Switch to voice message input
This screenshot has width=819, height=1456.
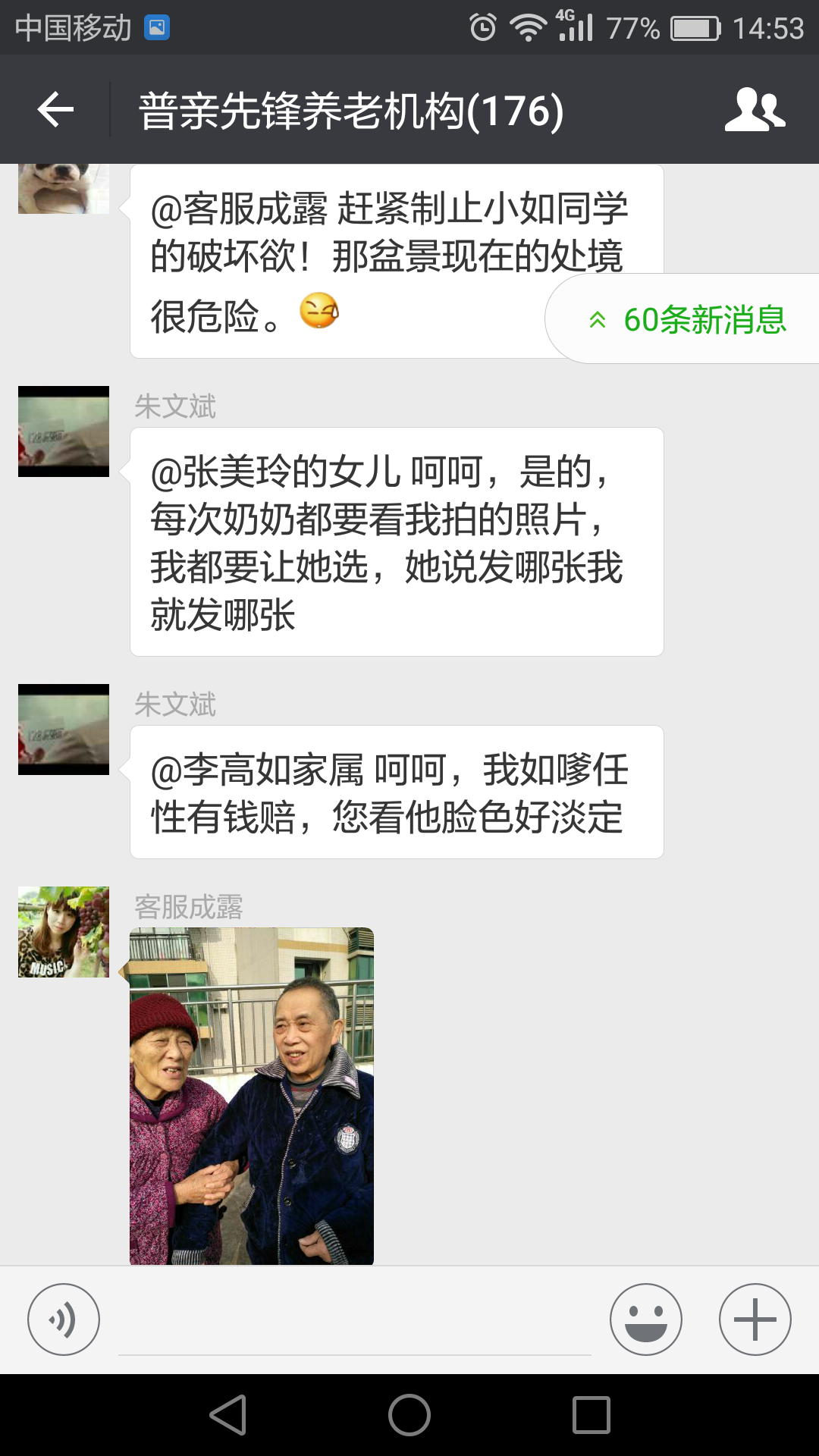tap(64, 1319)
